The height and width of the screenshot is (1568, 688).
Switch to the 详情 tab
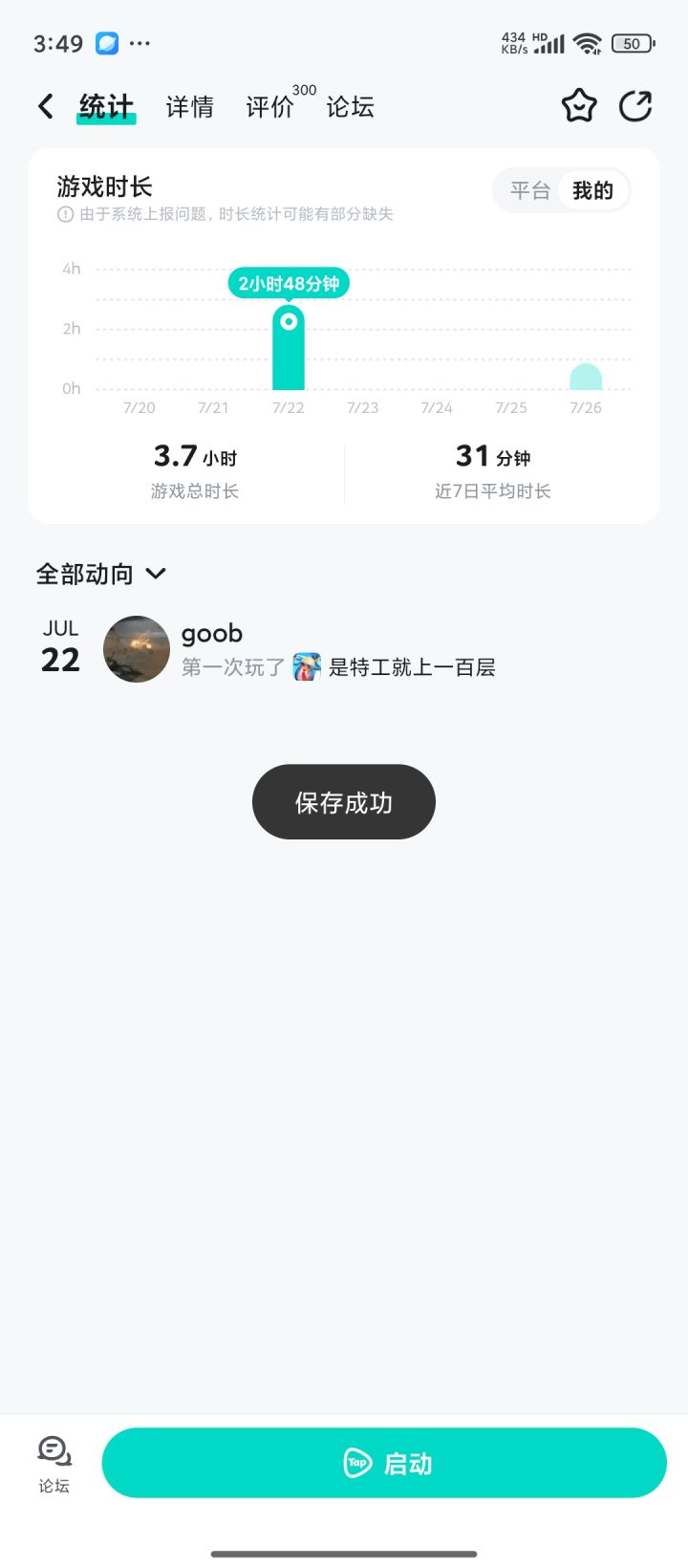pos(189,106)
